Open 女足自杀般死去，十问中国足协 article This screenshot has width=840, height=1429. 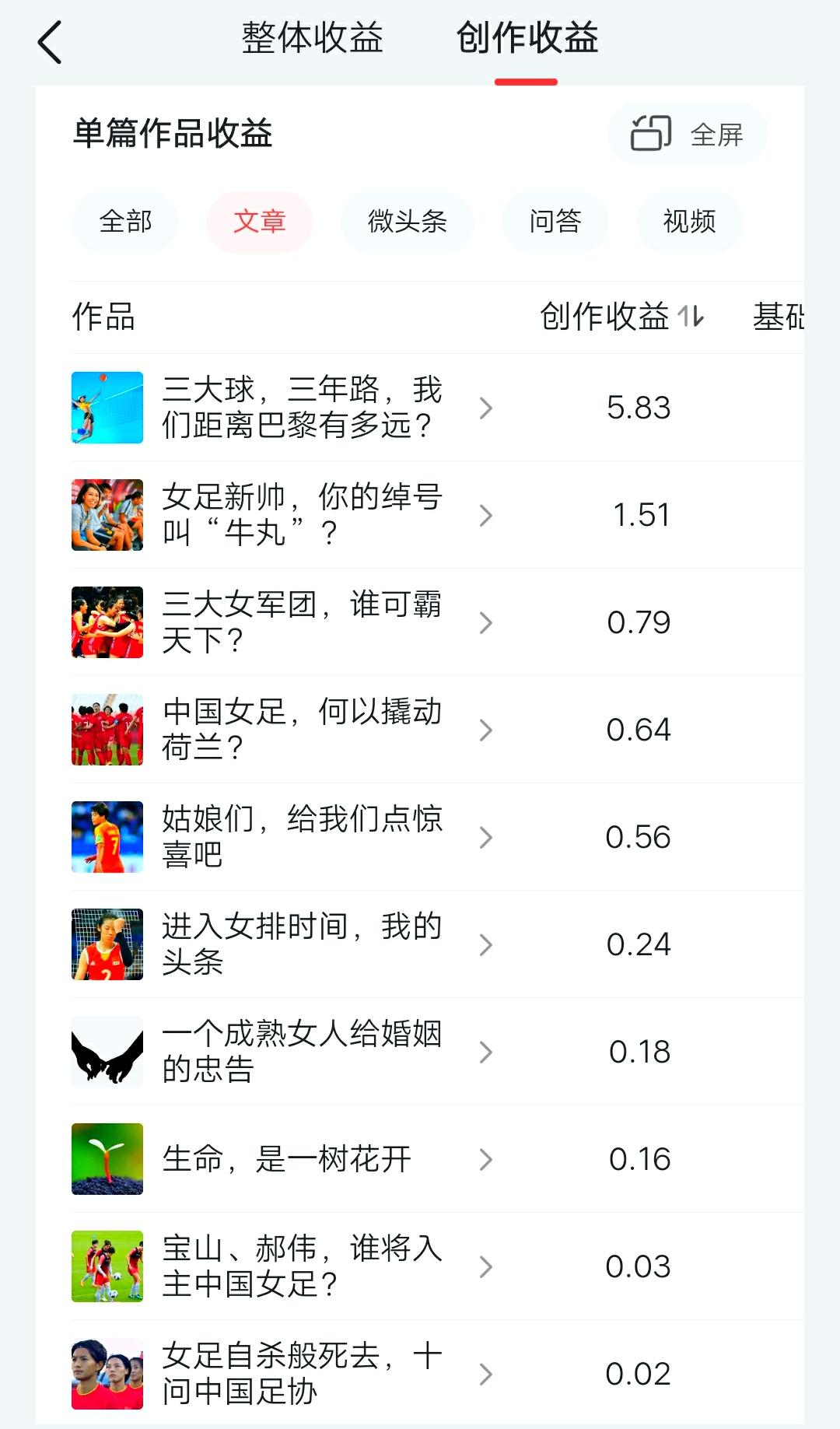point(302,1374)
